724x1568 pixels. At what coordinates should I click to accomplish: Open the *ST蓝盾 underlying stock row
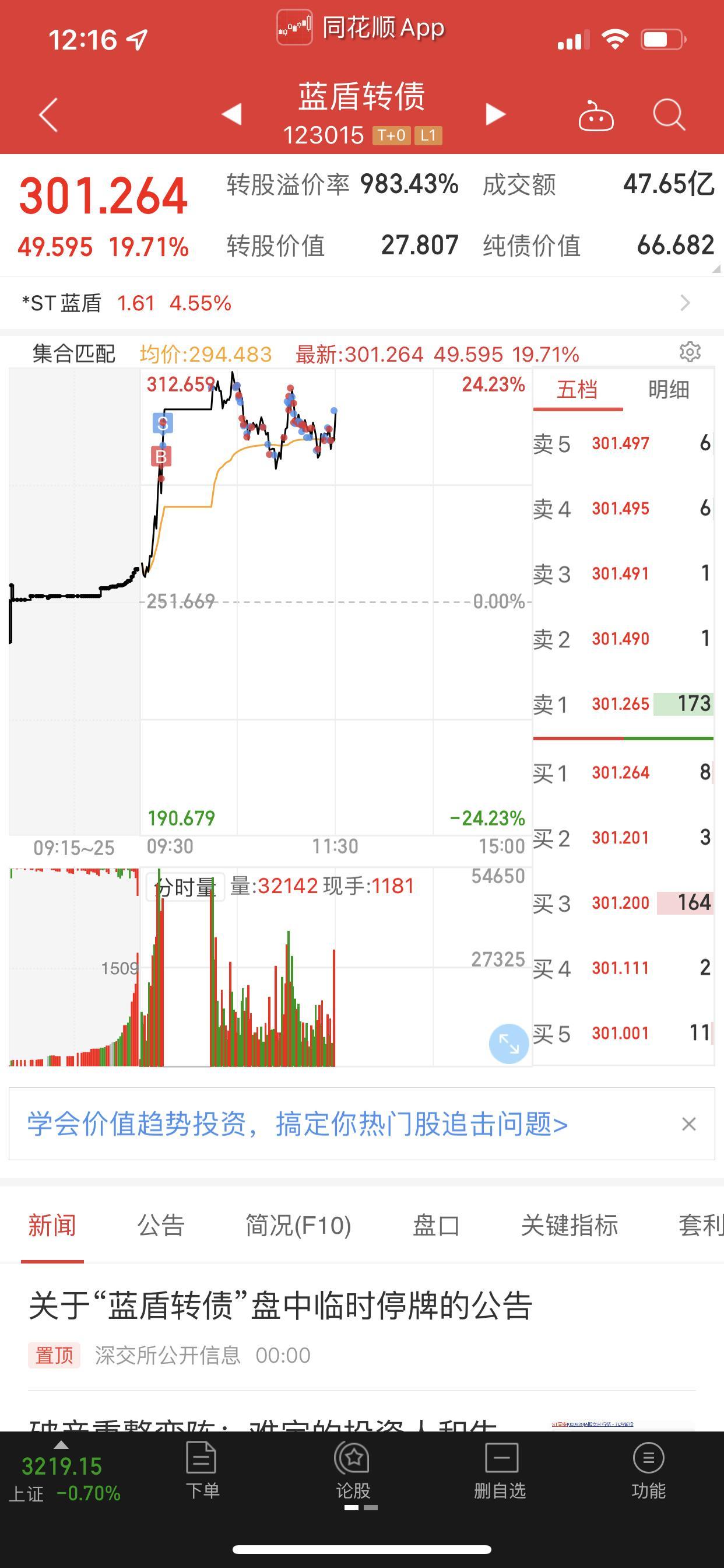coord(362,303)
